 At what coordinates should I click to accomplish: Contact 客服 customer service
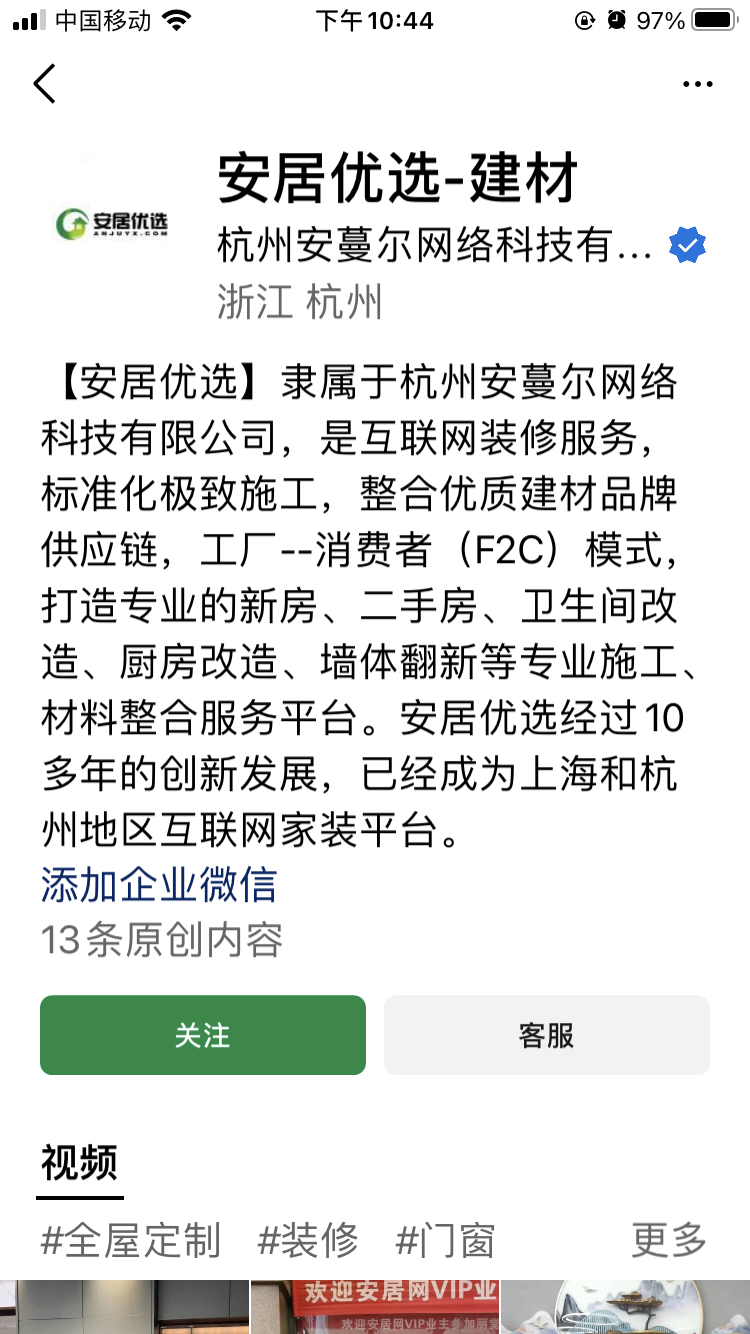click(546, 1035)
